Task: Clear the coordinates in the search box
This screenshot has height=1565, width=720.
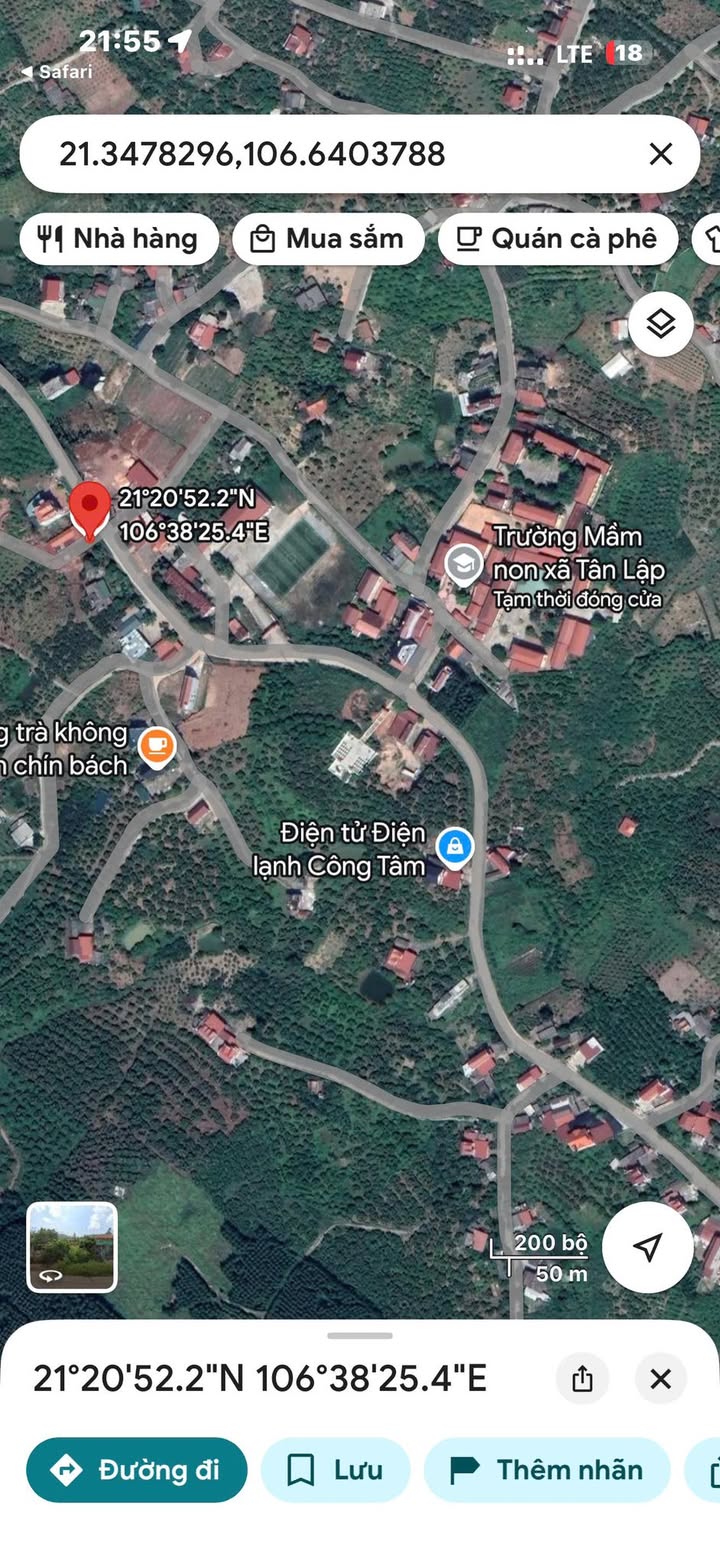Action: point(660,154)
